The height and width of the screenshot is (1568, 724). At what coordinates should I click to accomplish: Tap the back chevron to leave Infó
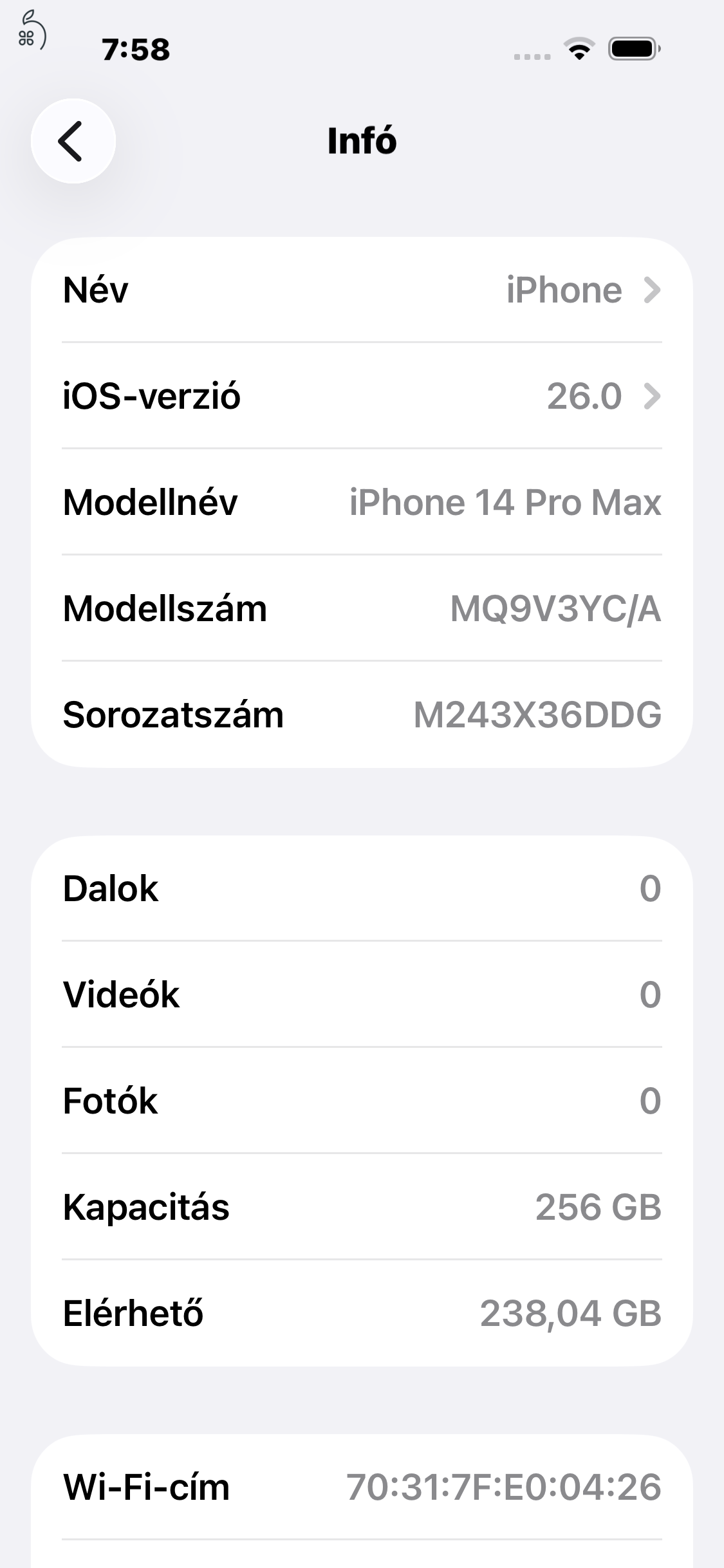pyautogui.click(x=72, y=141)
